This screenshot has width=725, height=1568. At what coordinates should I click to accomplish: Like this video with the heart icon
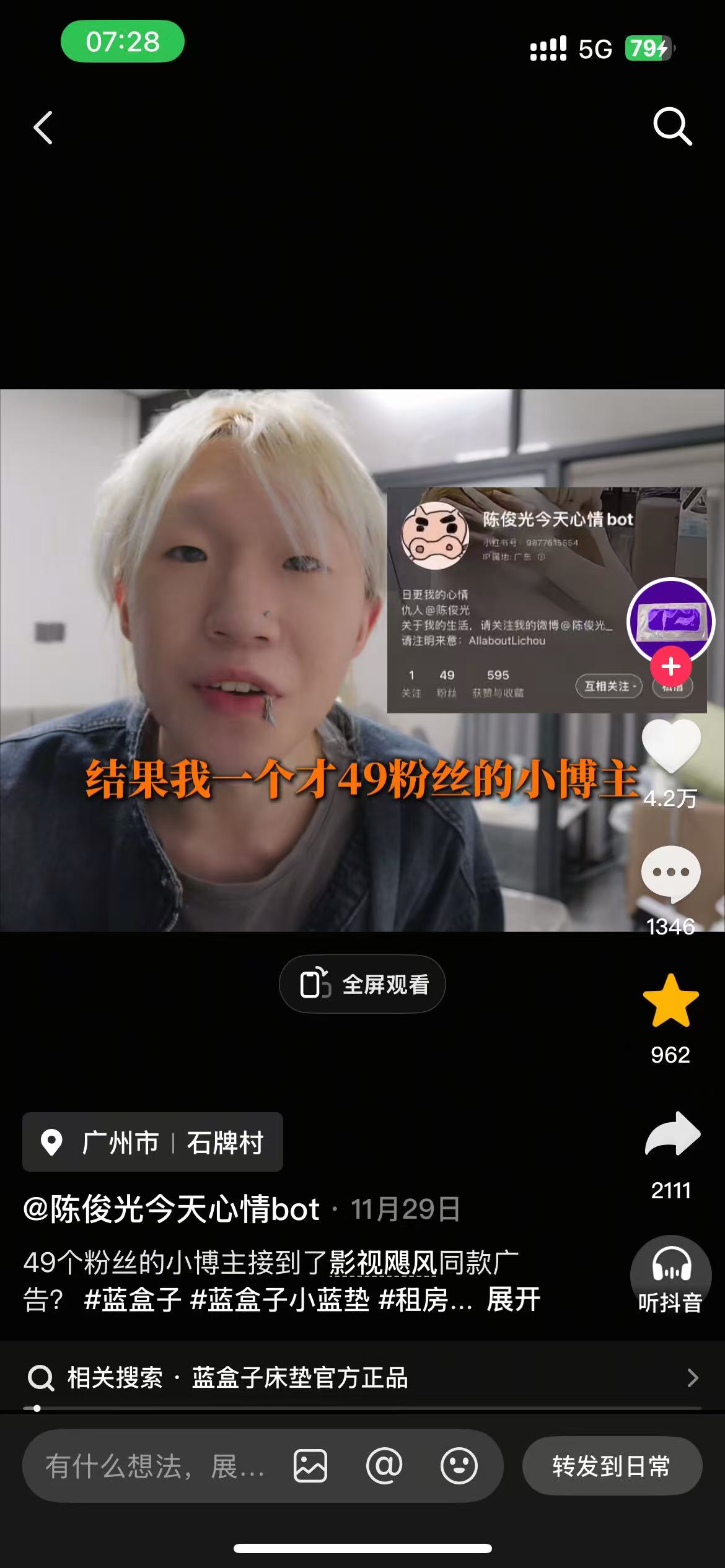point(670,747)
